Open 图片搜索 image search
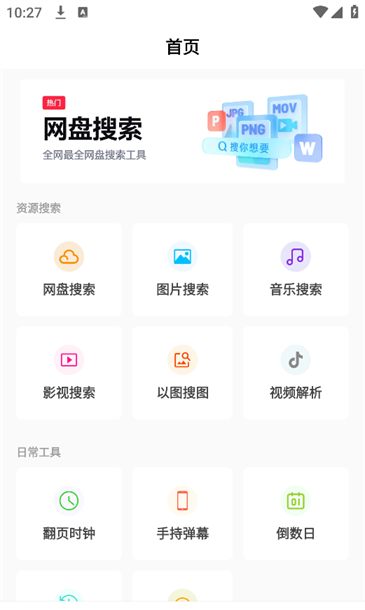The image size is (365, 610). (x=182, y=269)
